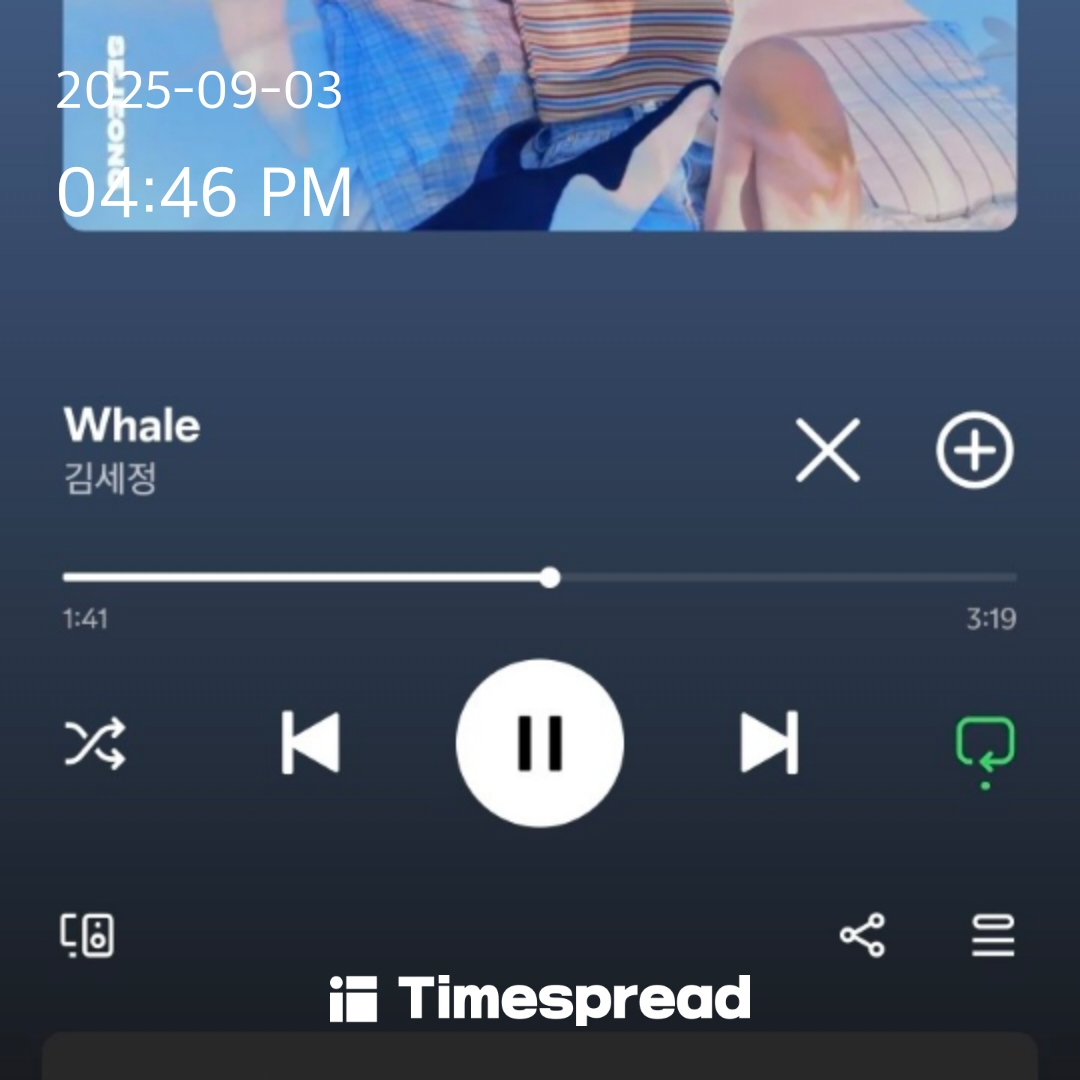Open the play queue list
The width and height of the screenshot is (1080, 1080).
[x=993, y=936]
